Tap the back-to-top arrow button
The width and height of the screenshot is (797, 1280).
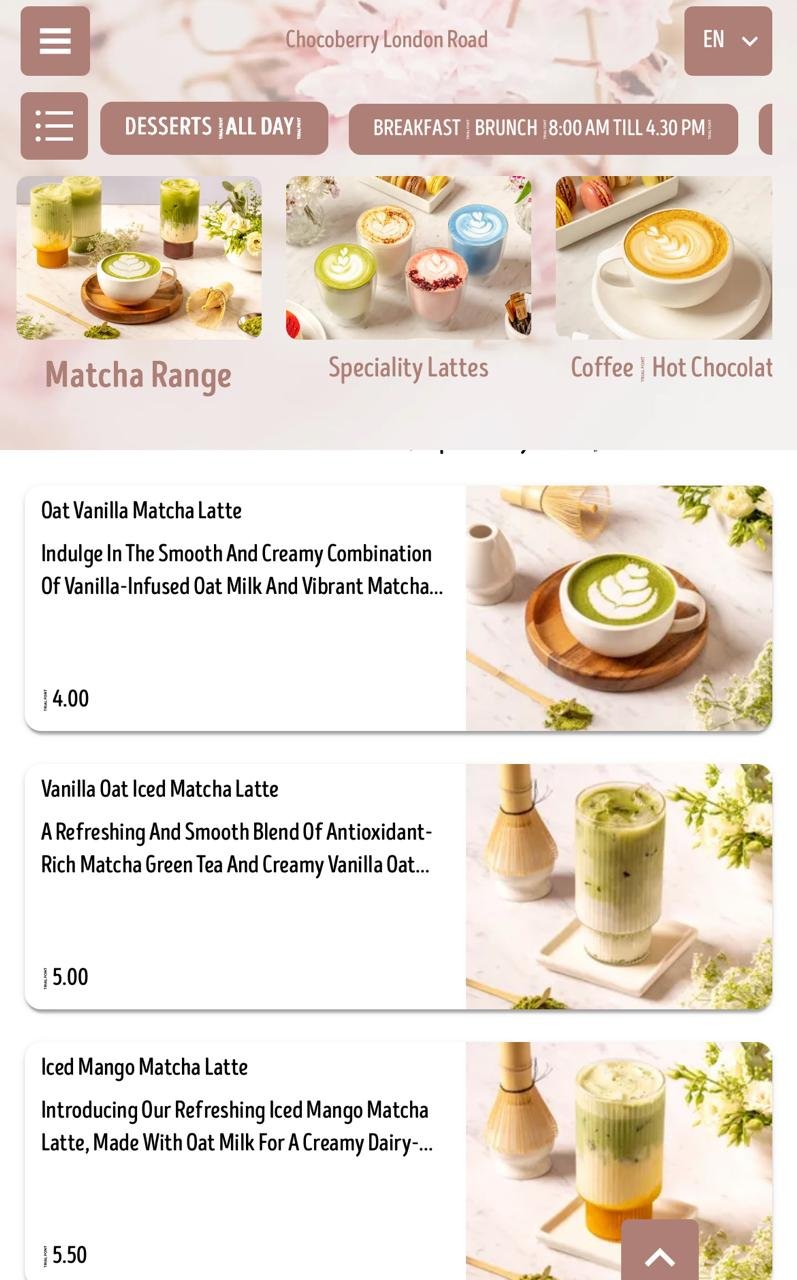coord(660,1252)
